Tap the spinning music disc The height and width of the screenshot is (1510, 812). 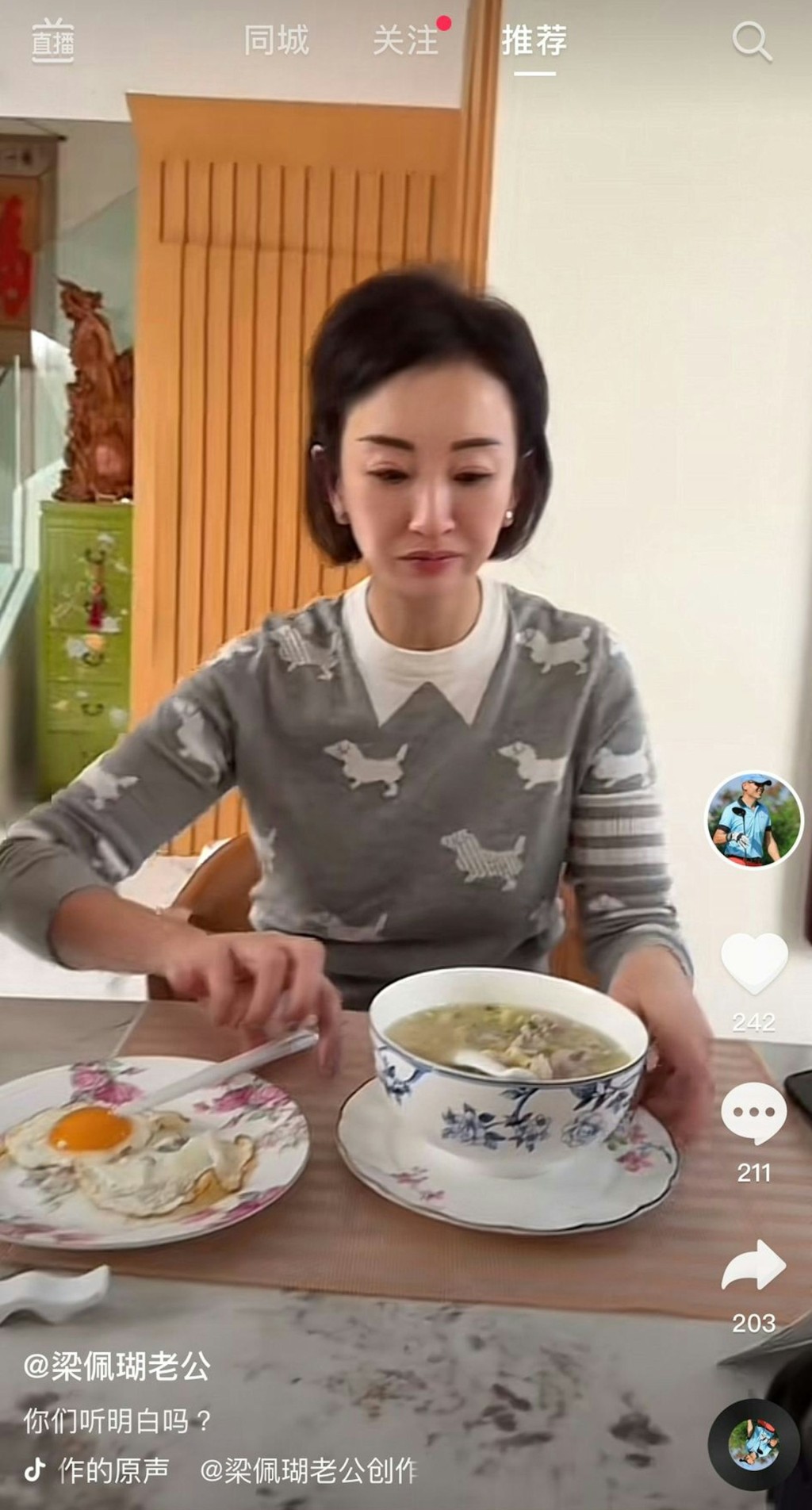click(x=753, y=1444)
